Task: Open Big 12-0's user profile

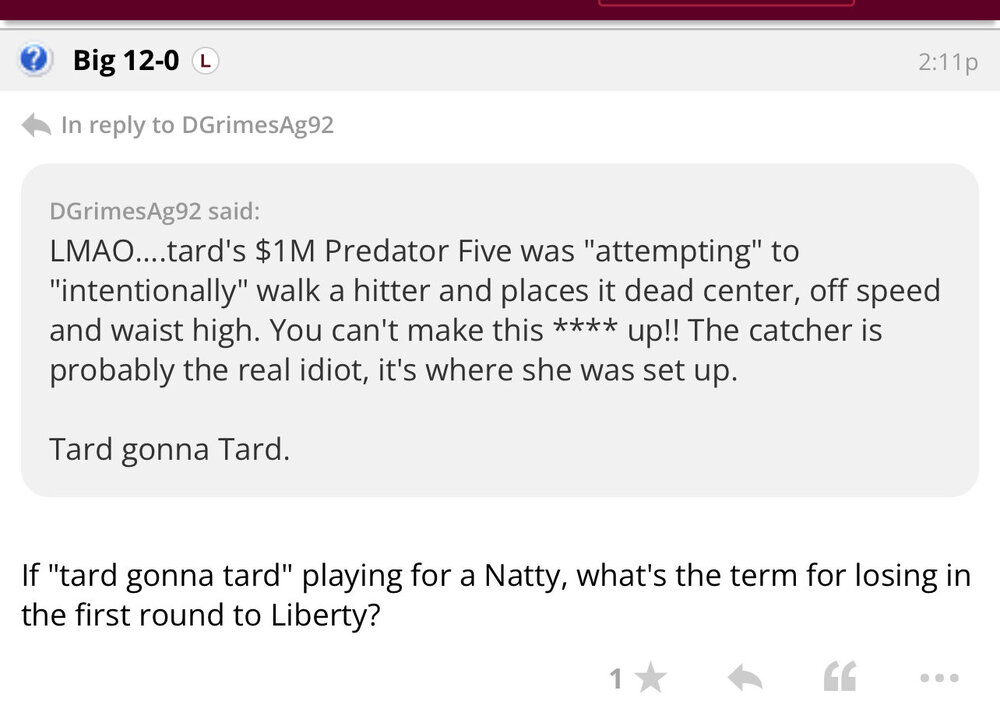Action: tap(125, 61)
